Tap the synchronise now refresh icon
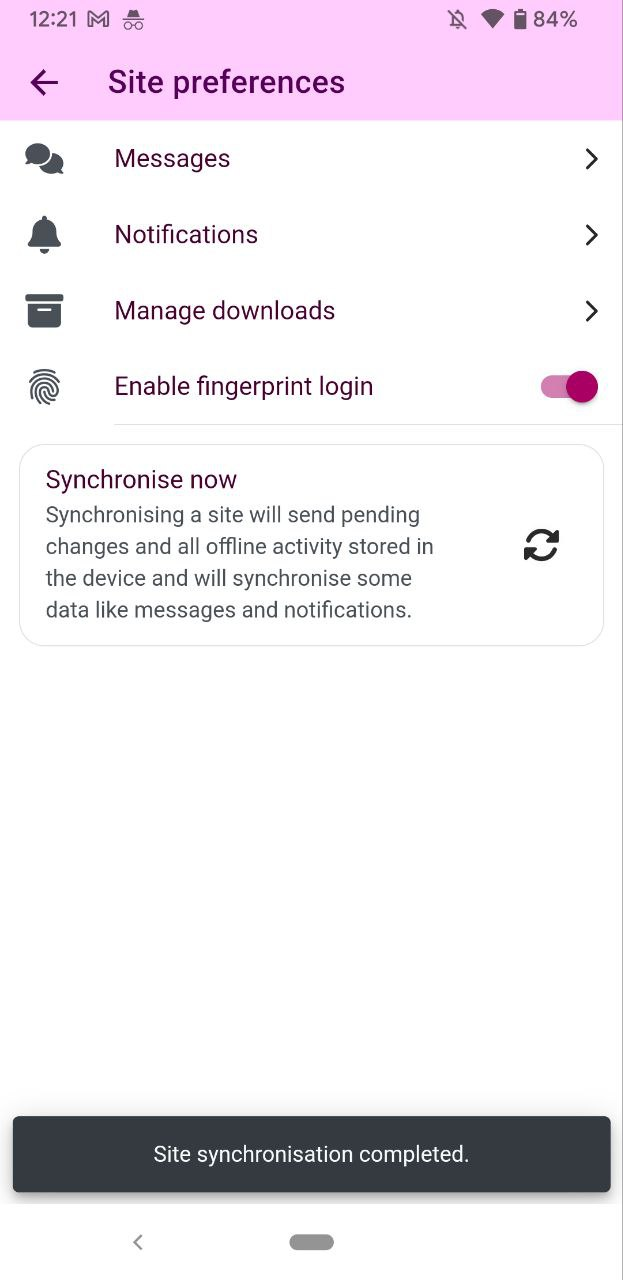The image size is (623, 1280). [541, 545]
